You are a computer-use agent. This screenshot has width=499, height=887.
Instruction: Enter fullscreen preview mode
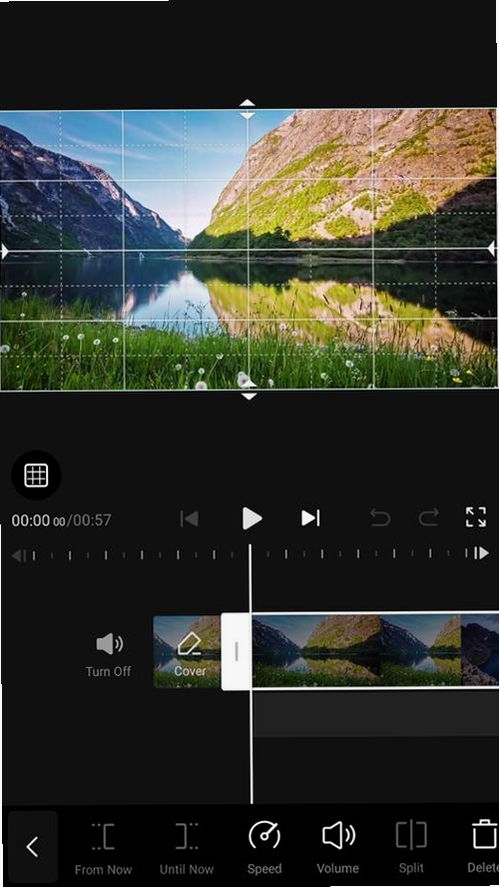[x=476, y=517]
